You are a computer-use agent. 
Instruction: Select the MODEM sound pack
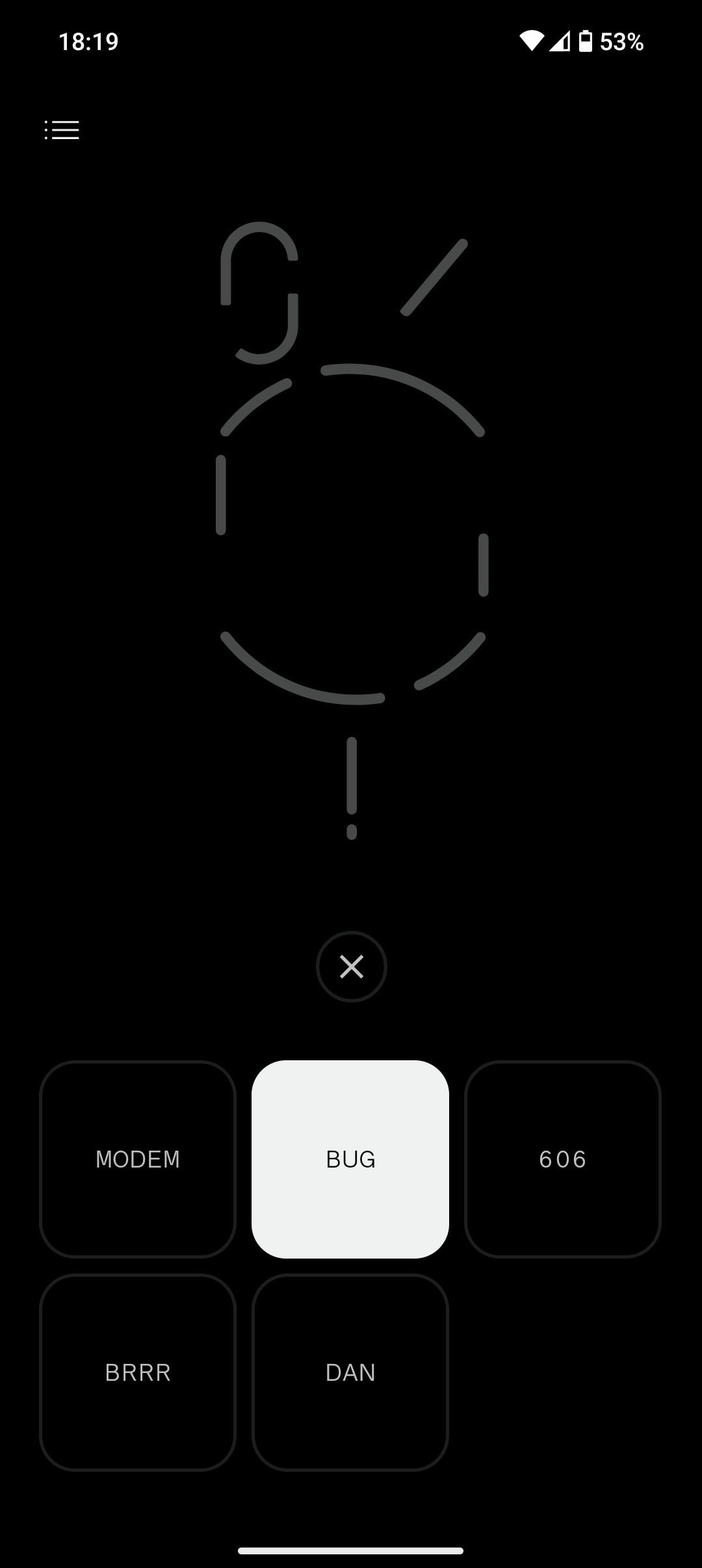pos(138,1159)
